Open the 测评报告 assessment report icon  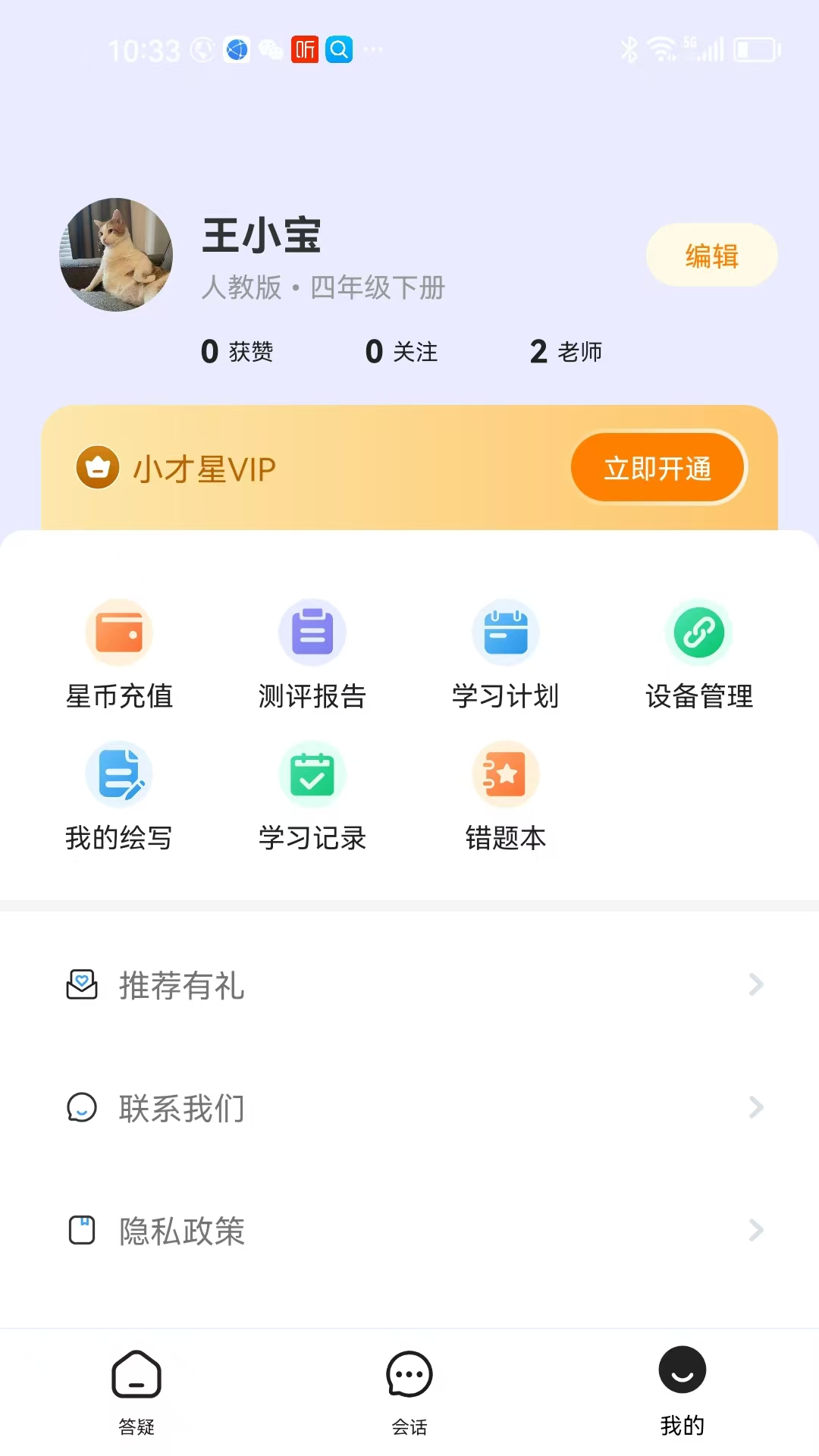[x=312, y=632]
